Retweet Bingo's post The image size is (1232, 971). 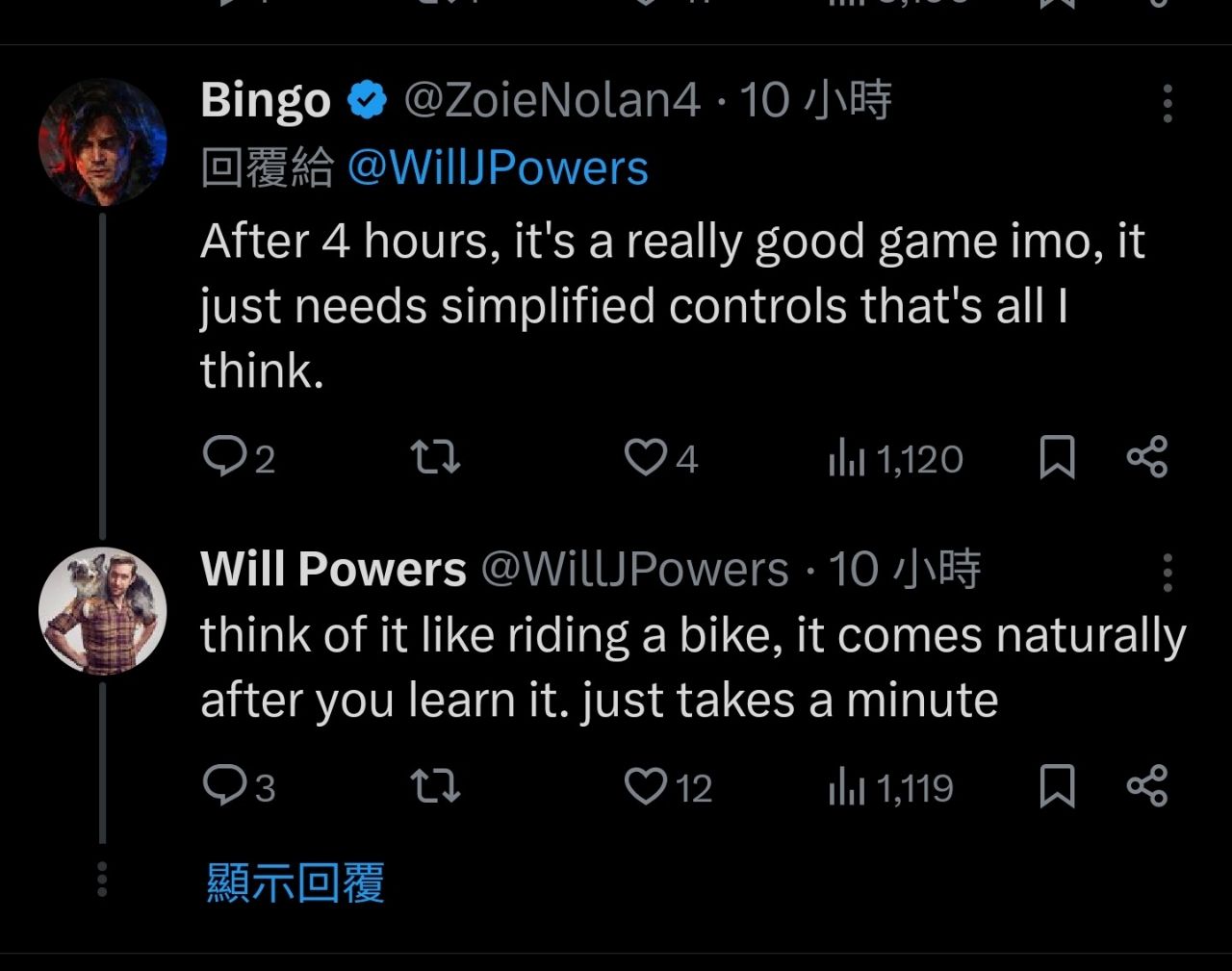435,457
